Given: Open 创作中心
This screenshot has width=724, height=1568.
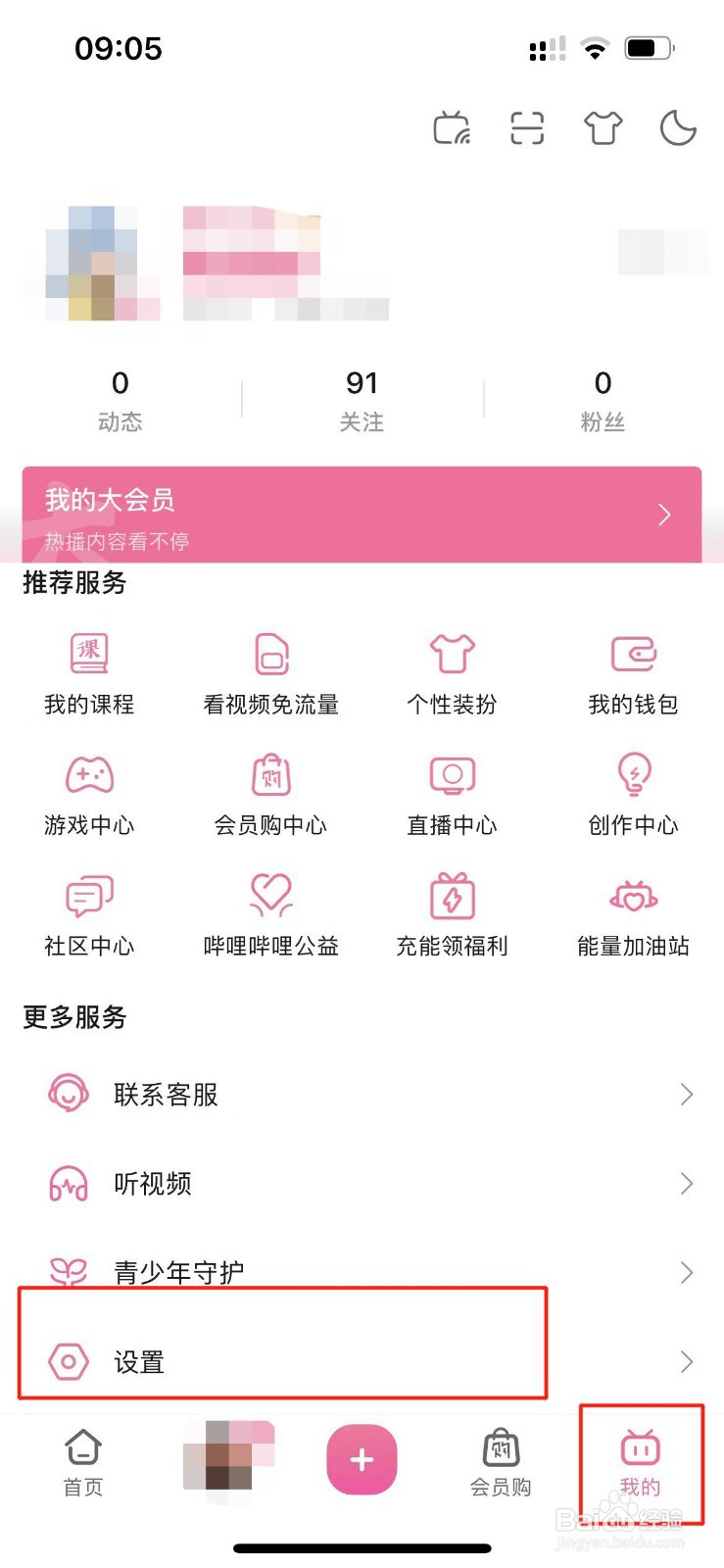Looking at the screenshot, I should (x=633, y=795).
